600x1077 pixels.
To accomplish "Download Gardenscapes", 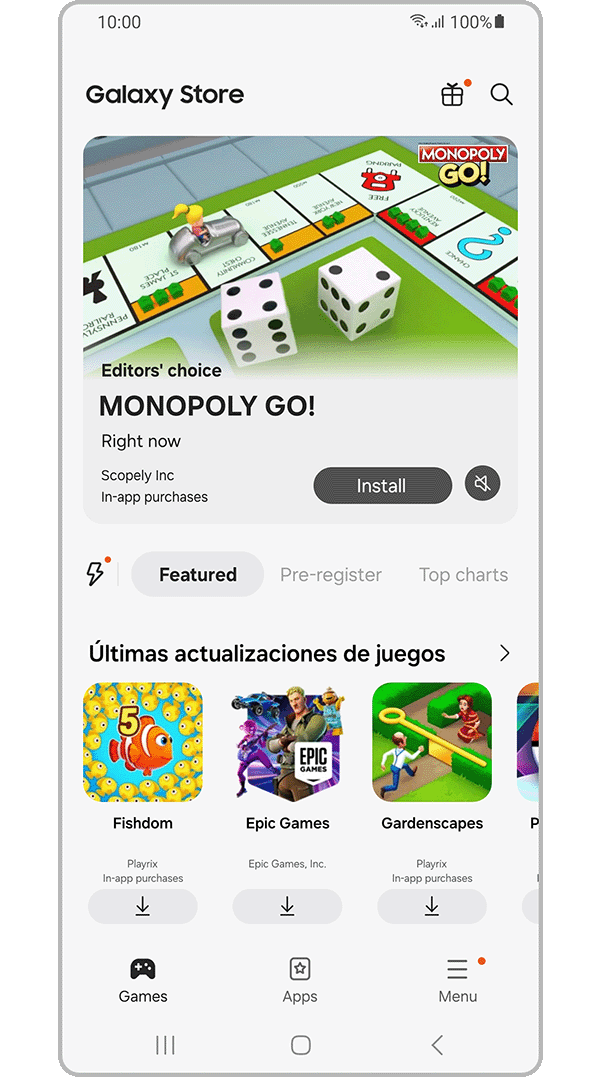I will tap(432, 906).
